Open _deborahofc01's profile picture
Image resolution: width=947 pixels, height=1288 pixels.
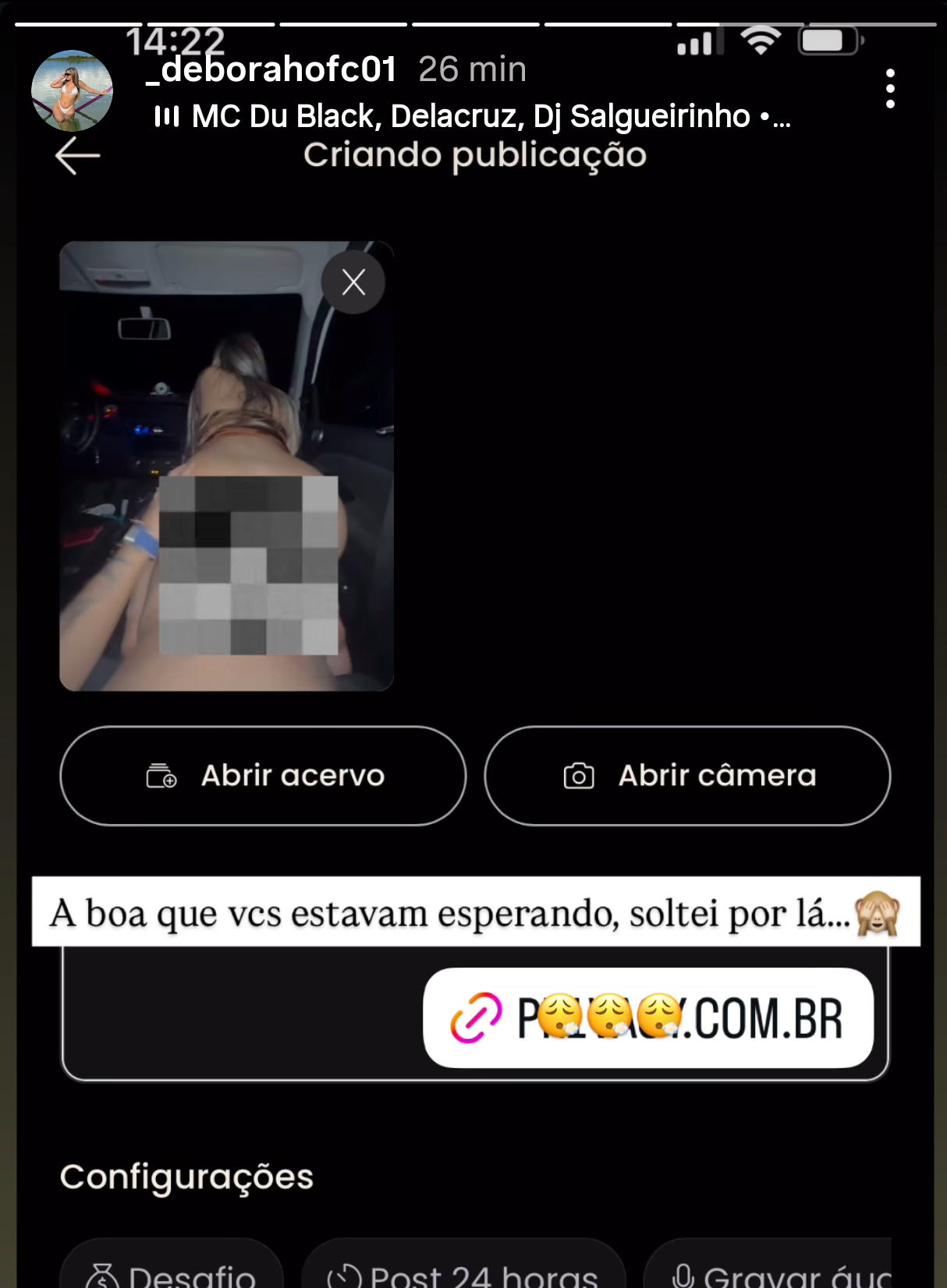[x=72, y=90]
